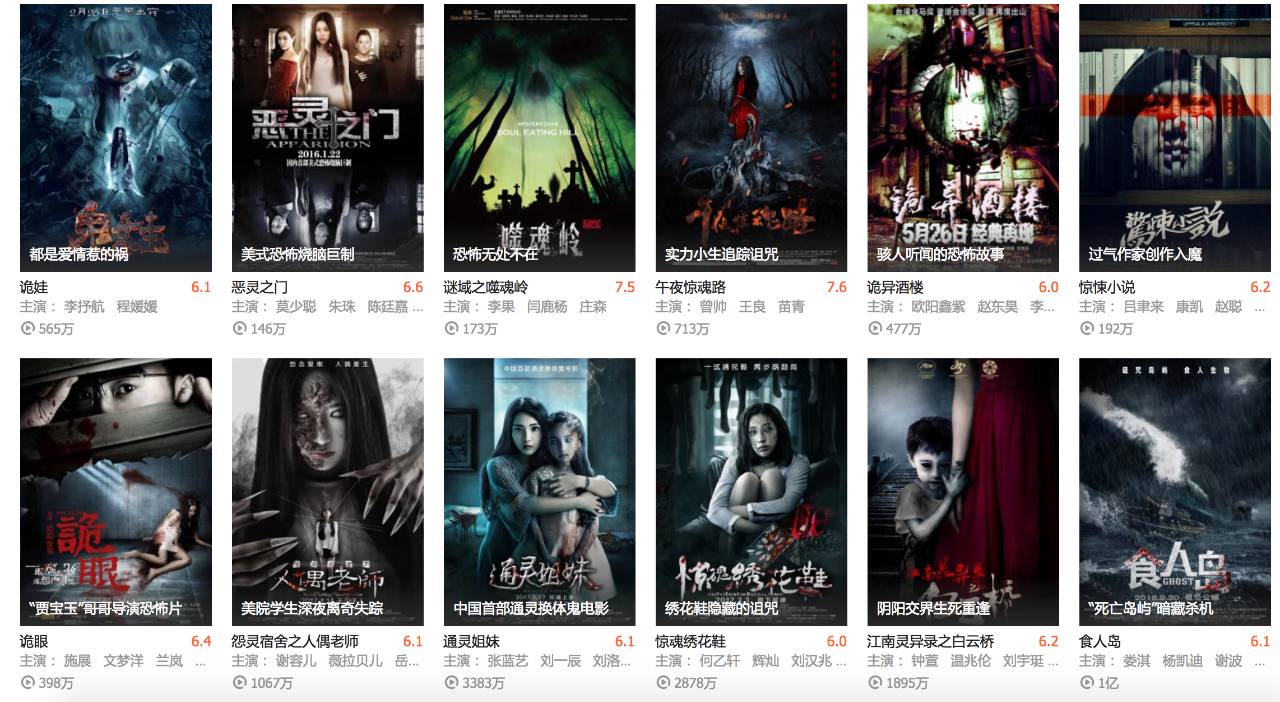Screen dimensions: 1280x702
Task: View the movie 午夜惊魂路
Action: pyautogui.click(x=752, y=137)
